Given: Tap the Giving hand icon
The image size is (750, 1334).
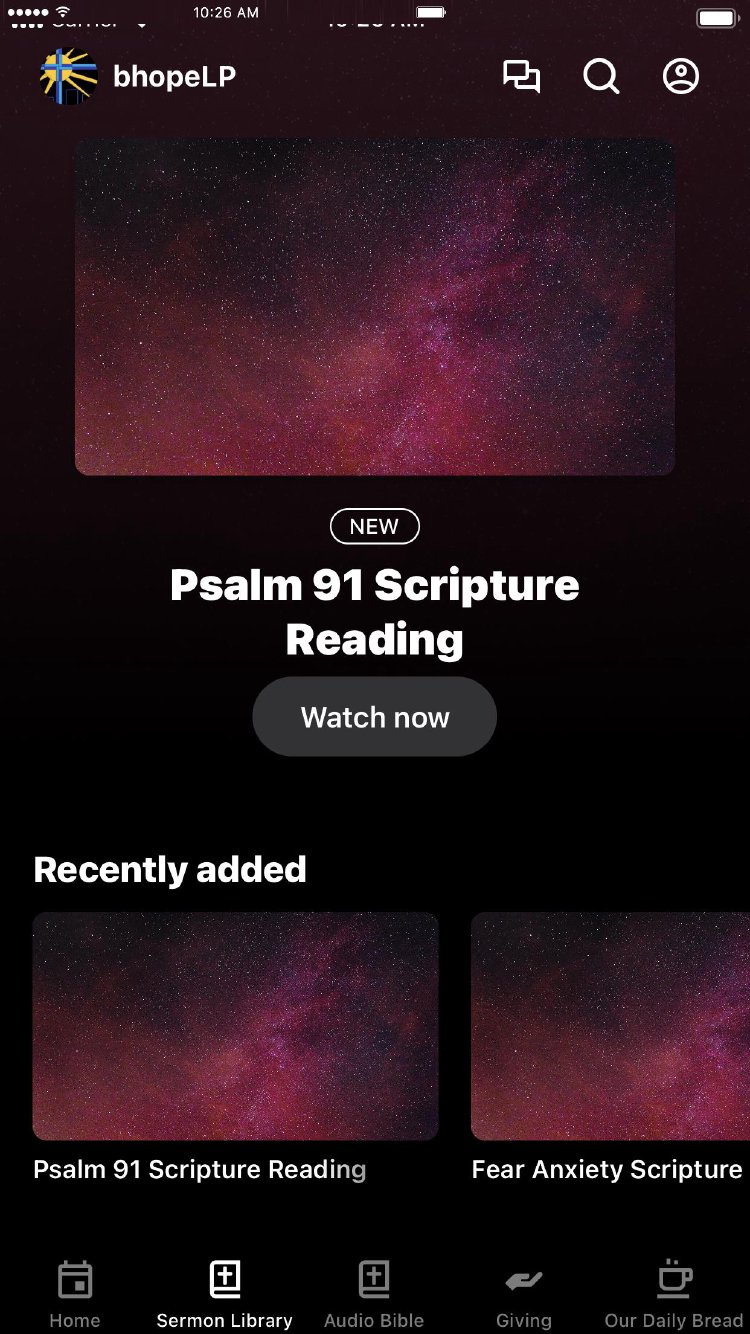Looking at the screenshot, I should click(x=523, y=1279).
